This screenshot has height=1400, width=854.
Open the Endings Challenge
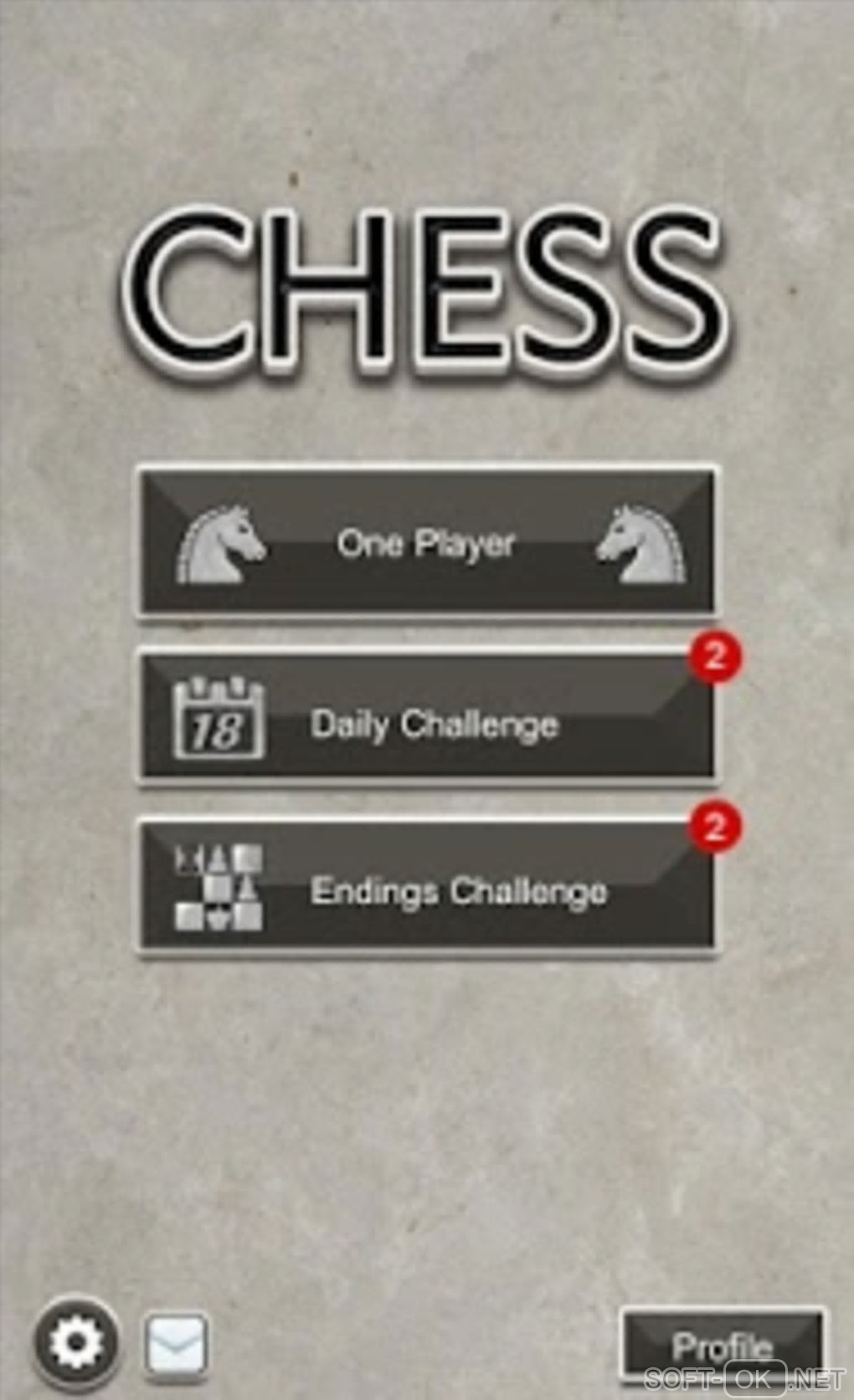pyautogui.click(x=427, y=889)
